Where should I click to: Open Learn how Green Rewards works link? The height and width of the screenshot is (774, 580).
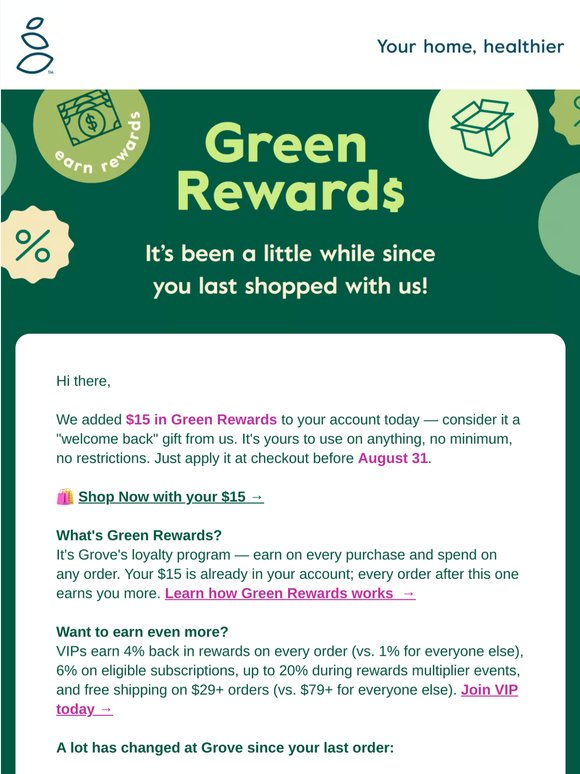tap(290, 593)
